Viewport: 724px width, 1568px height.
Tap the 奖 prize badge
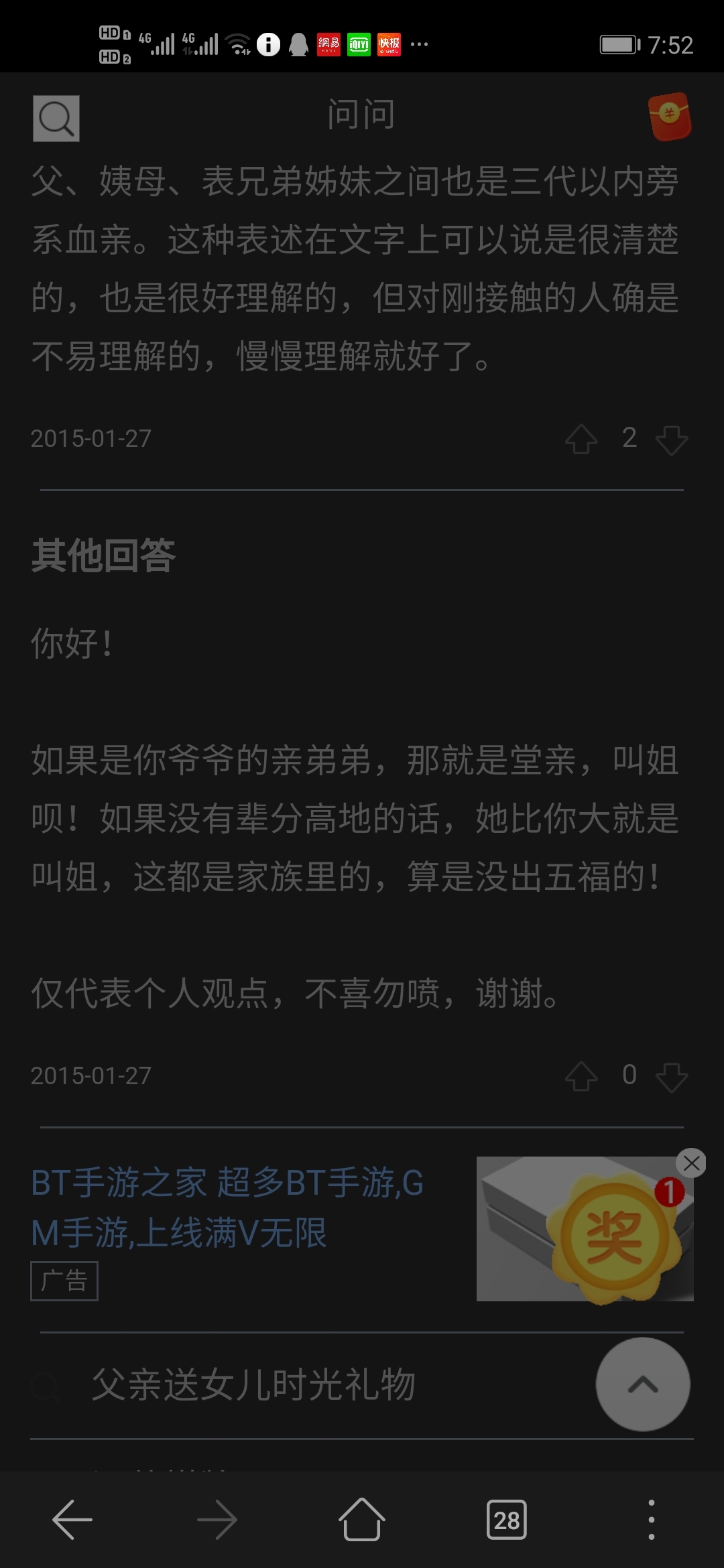(614, 1237)
